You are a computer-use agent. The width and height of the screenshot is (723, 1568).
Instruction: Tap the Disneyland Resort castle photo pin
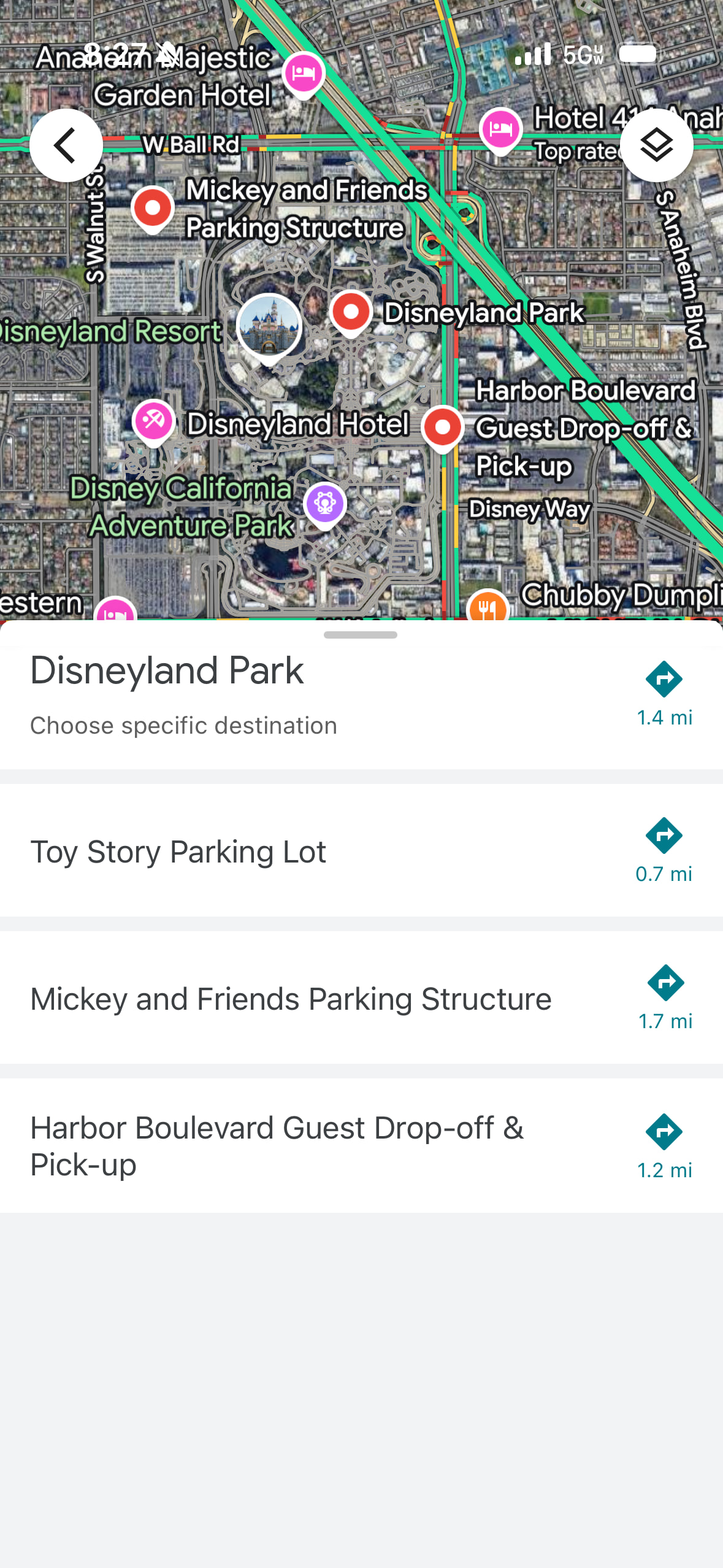click(269, 328)
